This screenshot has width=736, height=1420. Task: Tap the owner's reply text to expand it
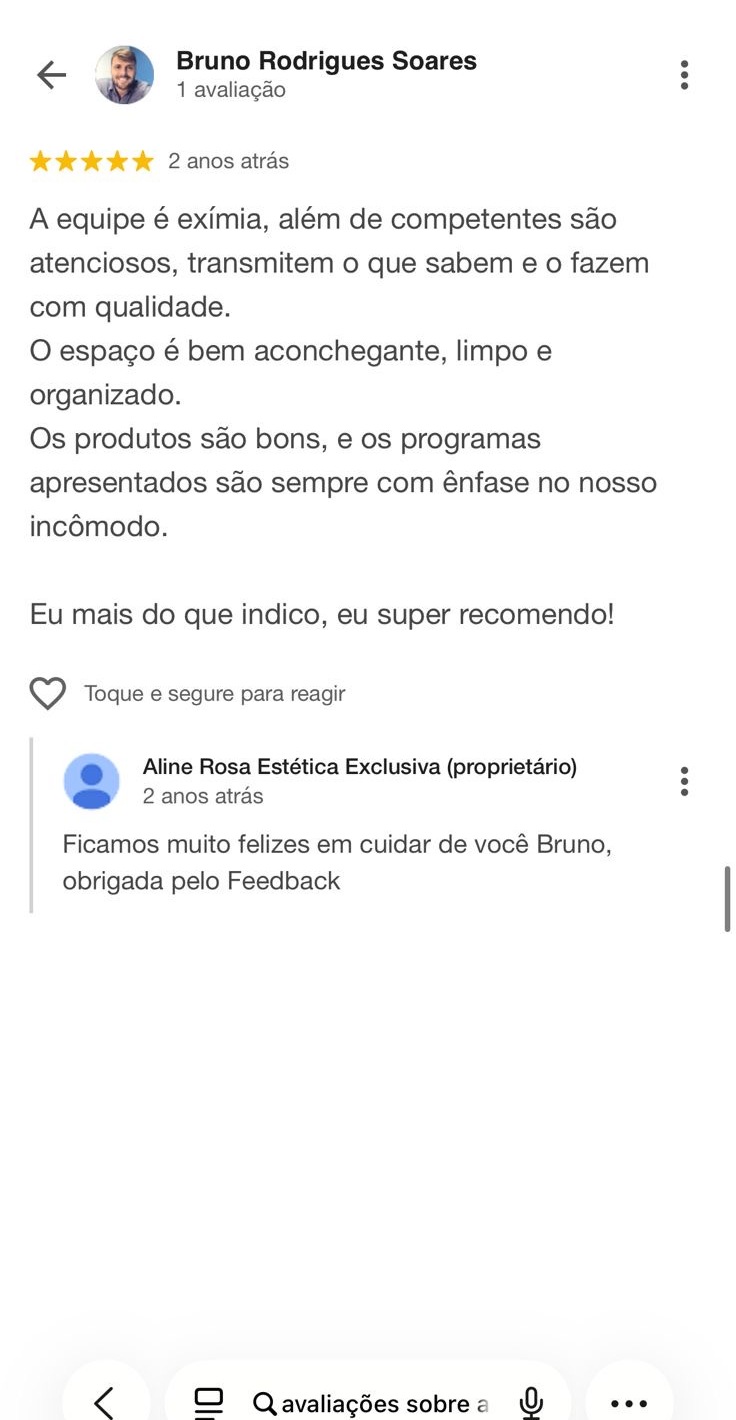pyautogui.click(x=338, y=862)
